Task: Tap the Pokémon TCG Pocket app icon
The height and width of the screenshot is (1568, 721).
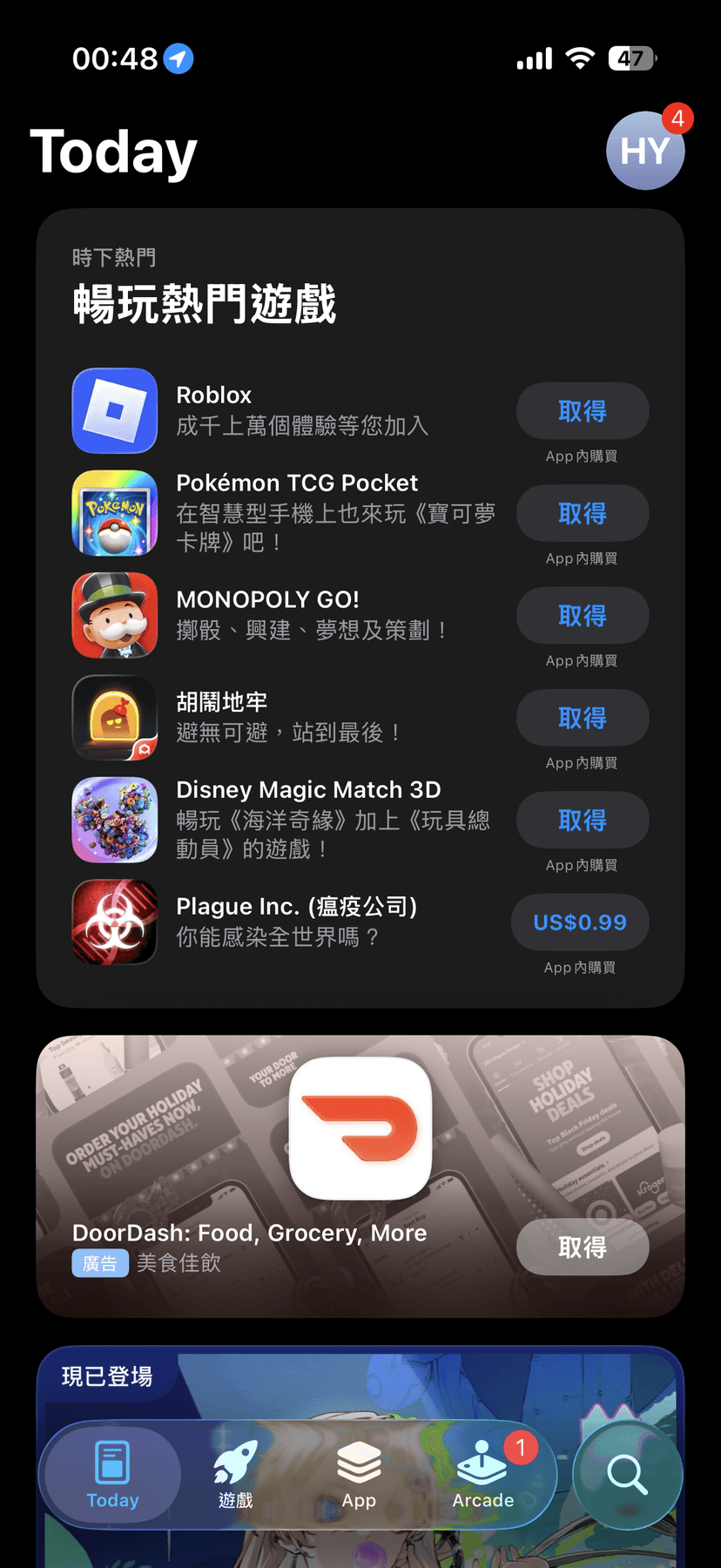Action: (x=114, y=513)
